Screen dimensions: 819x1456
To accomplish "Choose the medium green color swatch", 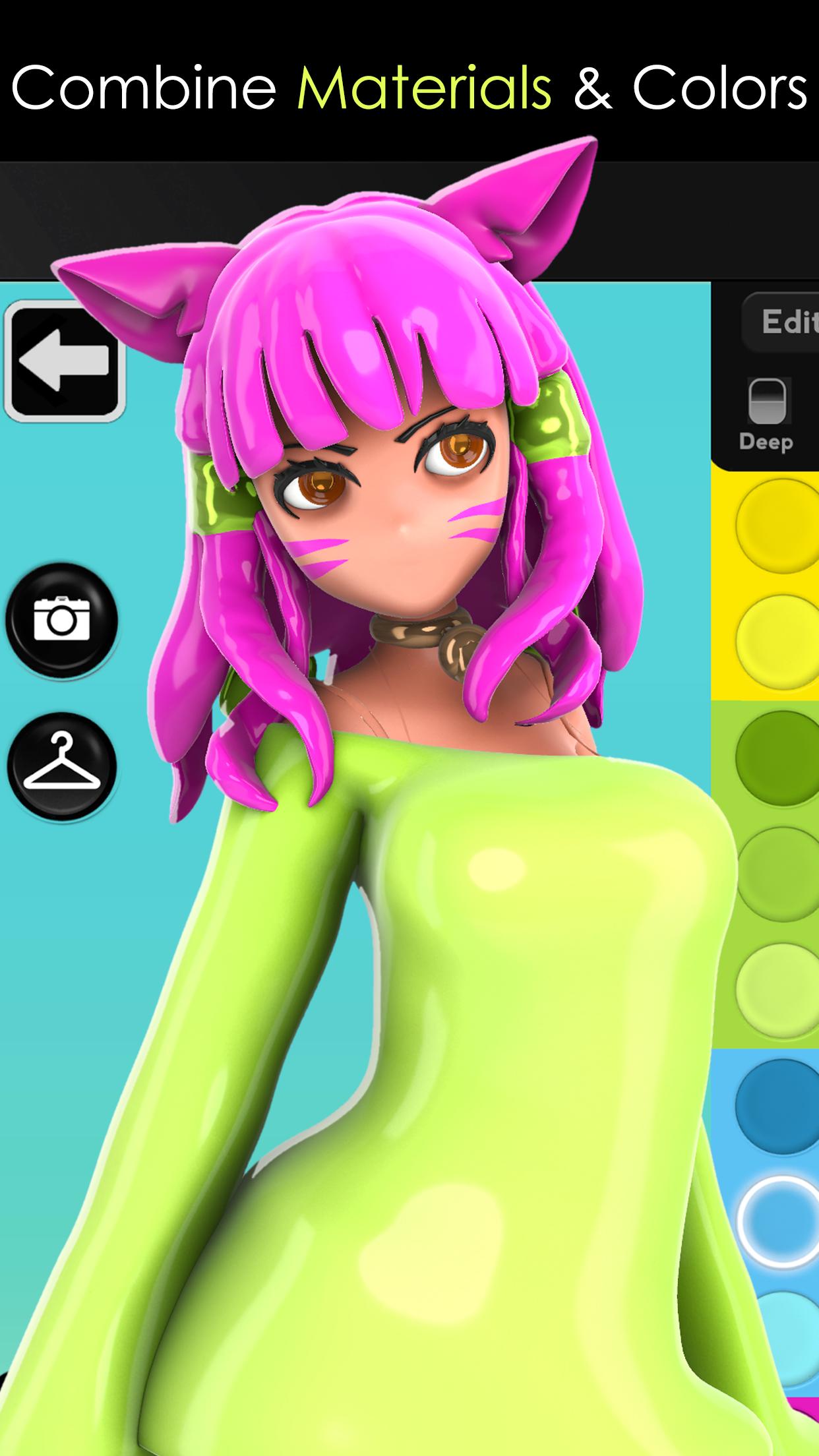I will 778,874.
